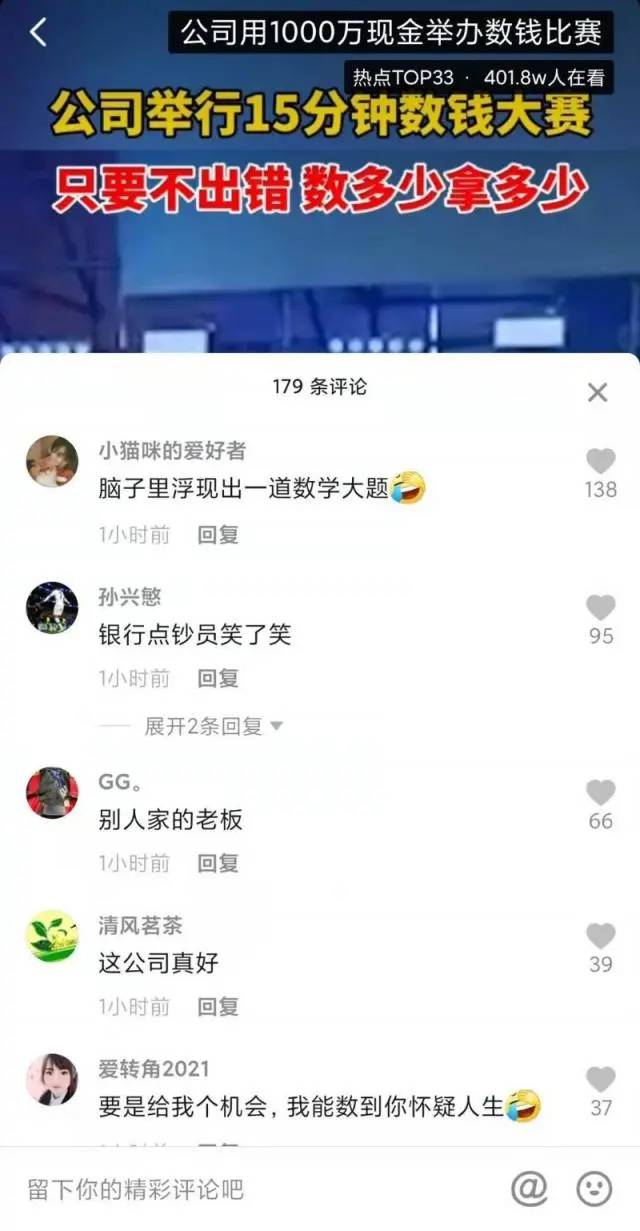Viewport: 640px width, 1231px height.
Task: Reply to 清风茗茶's comment
Action: 218,1007
